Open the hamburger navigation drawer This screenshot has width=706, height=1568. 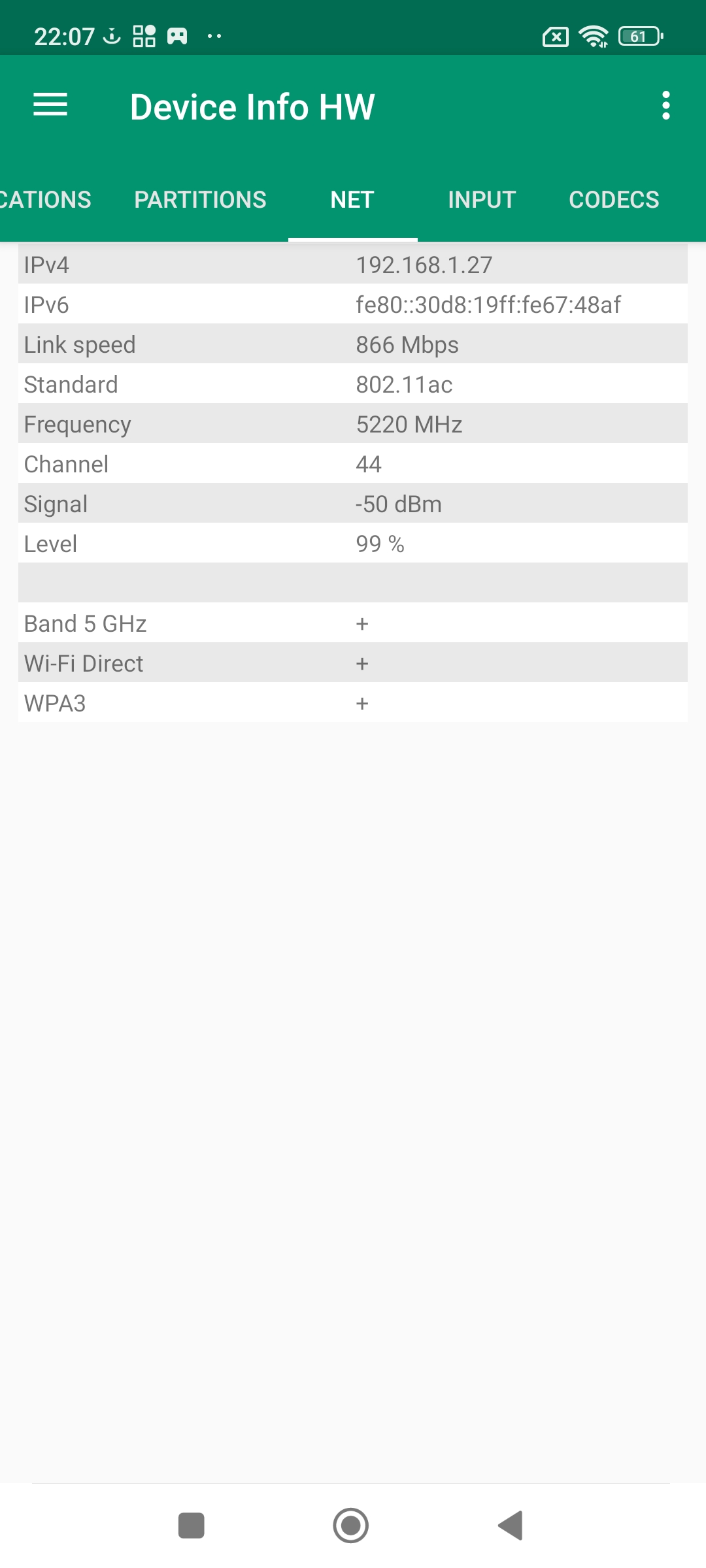(x=50, y=105)
